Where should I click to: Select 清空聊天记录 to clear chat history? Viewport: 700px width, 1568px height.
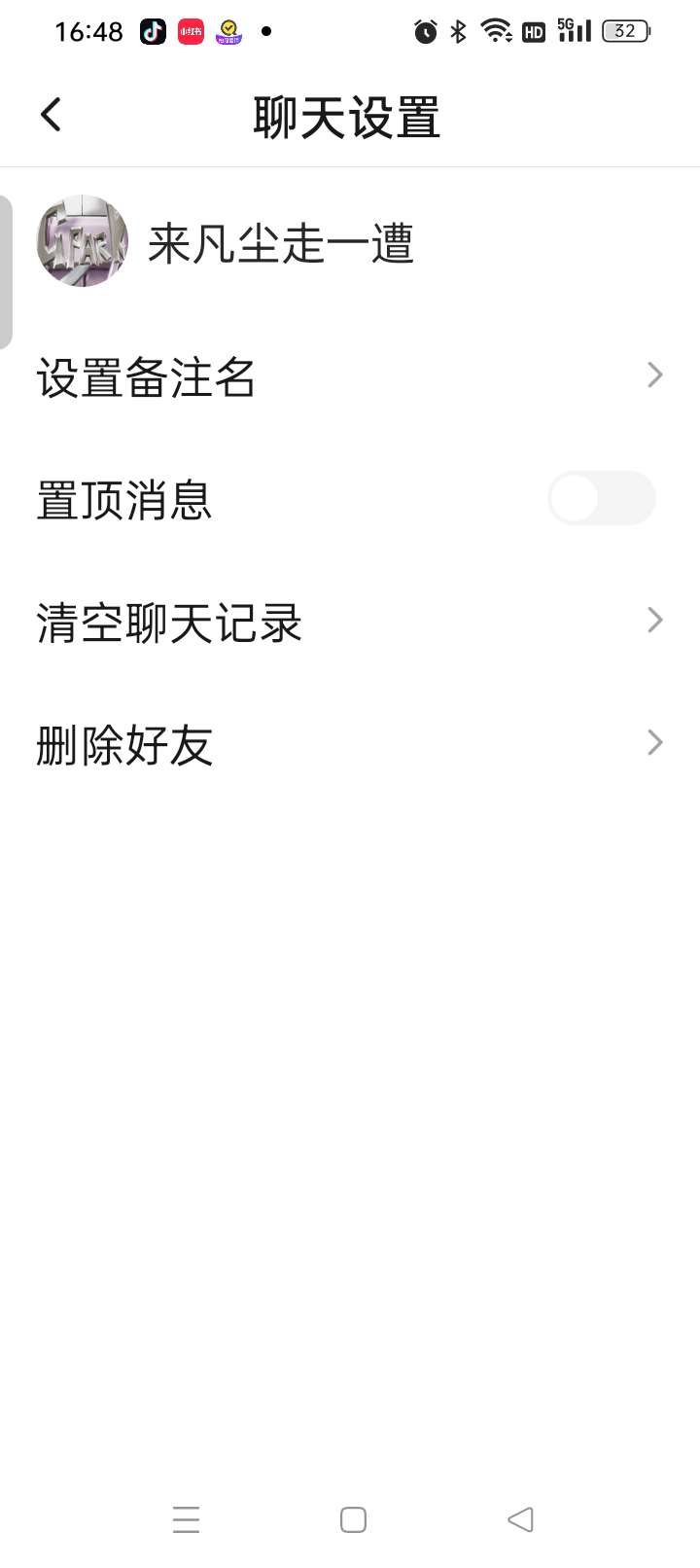(350, 621)
